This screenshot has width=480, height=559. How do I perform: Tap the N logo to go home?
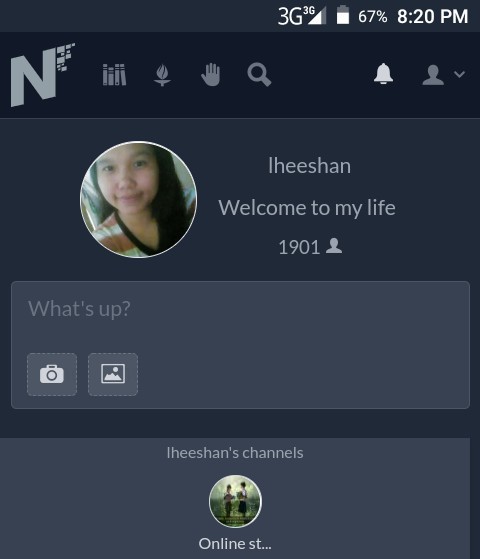coord(43,75)
